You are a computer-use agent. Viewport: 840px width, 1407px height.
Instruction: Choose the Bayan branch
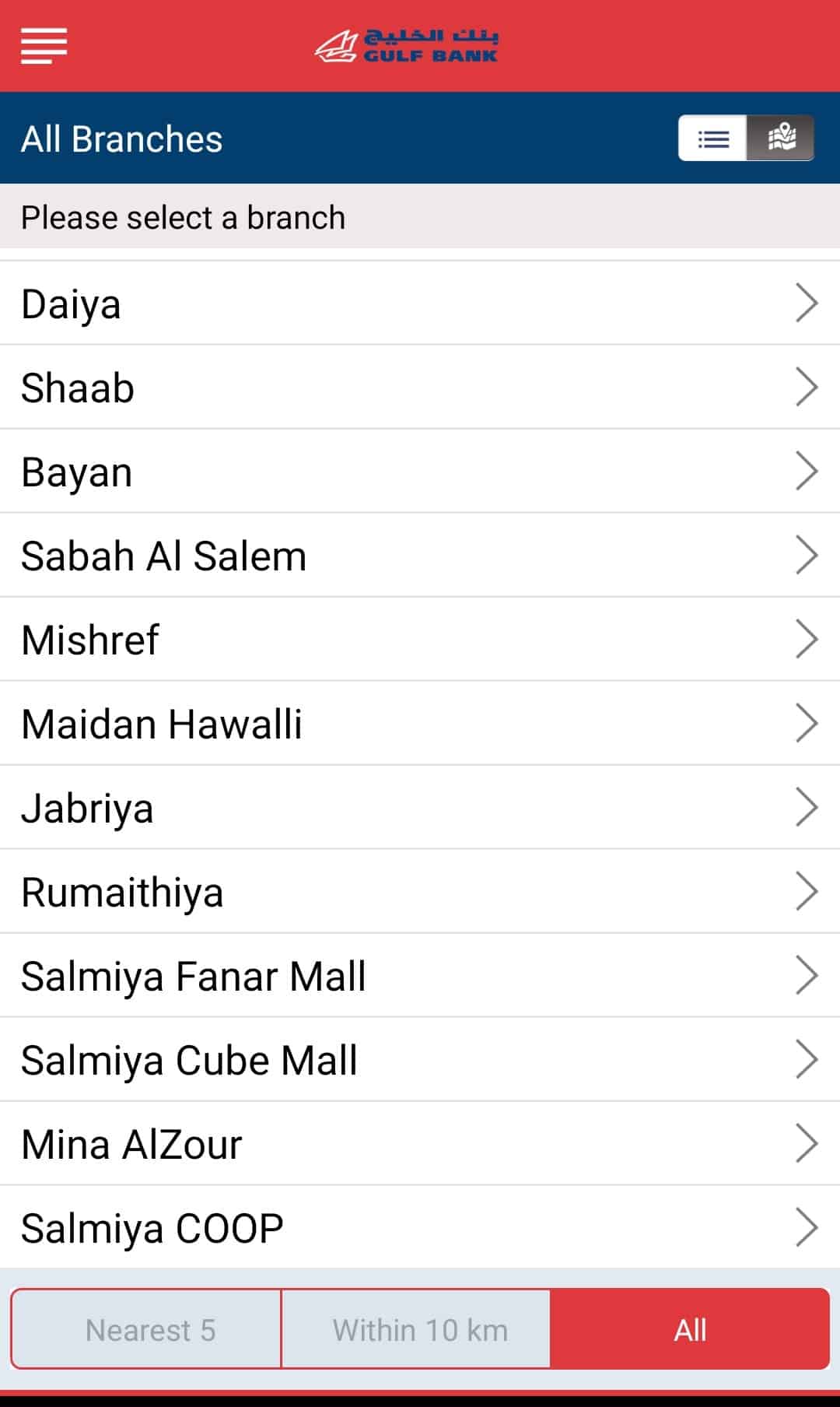tap(420, 472)
